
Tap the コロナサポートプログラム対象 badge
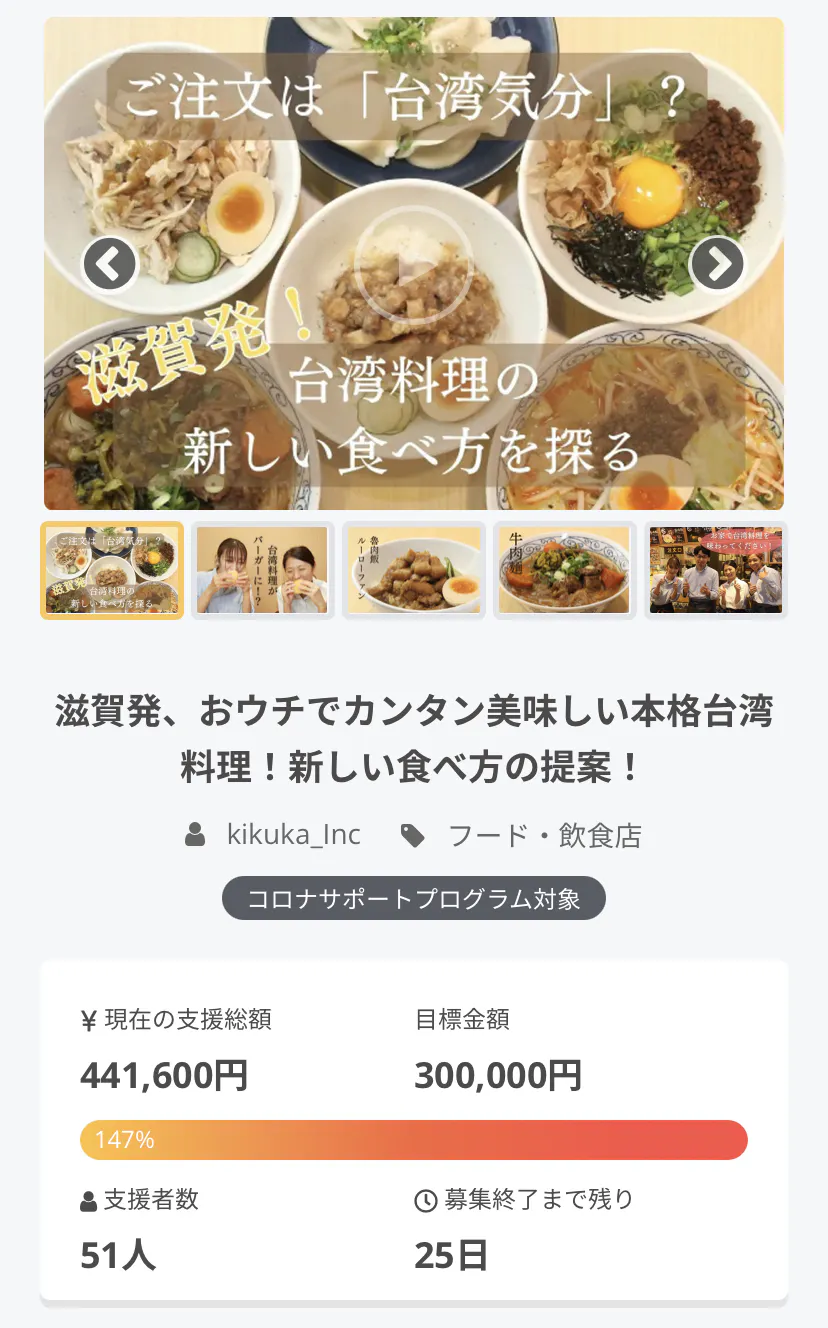pos(414,898)
